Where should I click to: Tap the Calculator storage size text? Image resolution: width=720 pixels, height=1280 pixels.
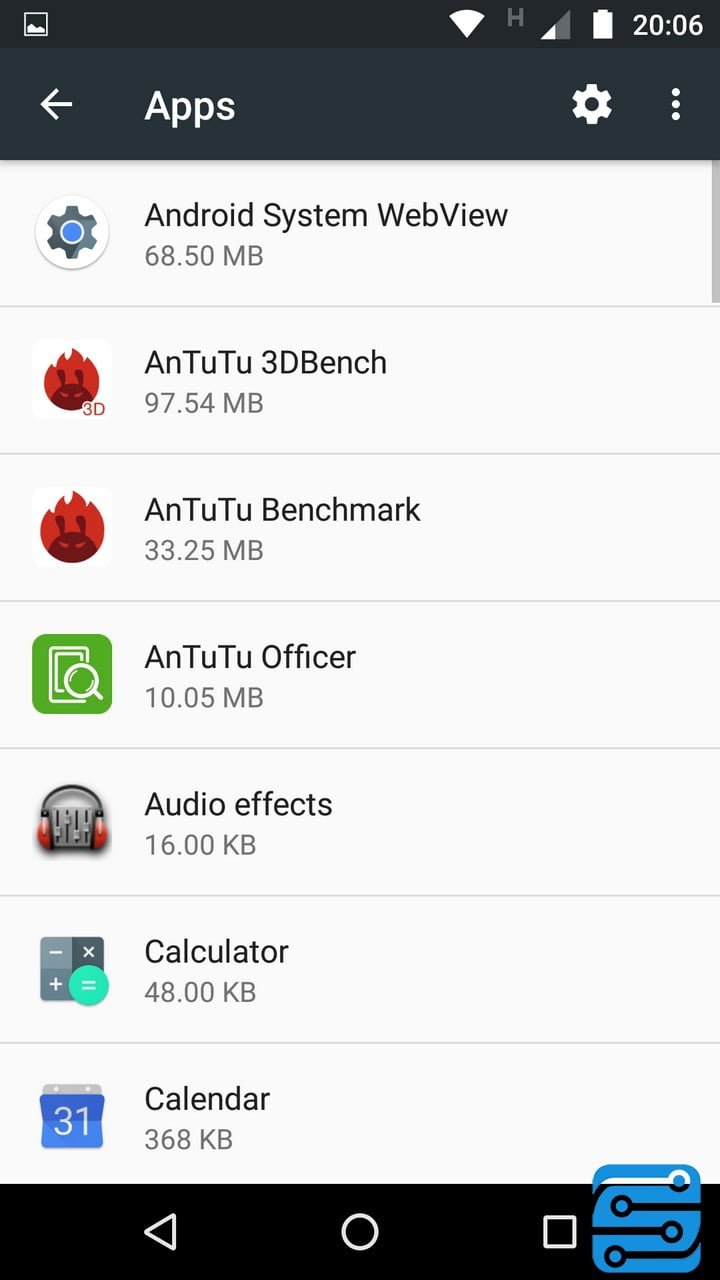click(199, 991)
